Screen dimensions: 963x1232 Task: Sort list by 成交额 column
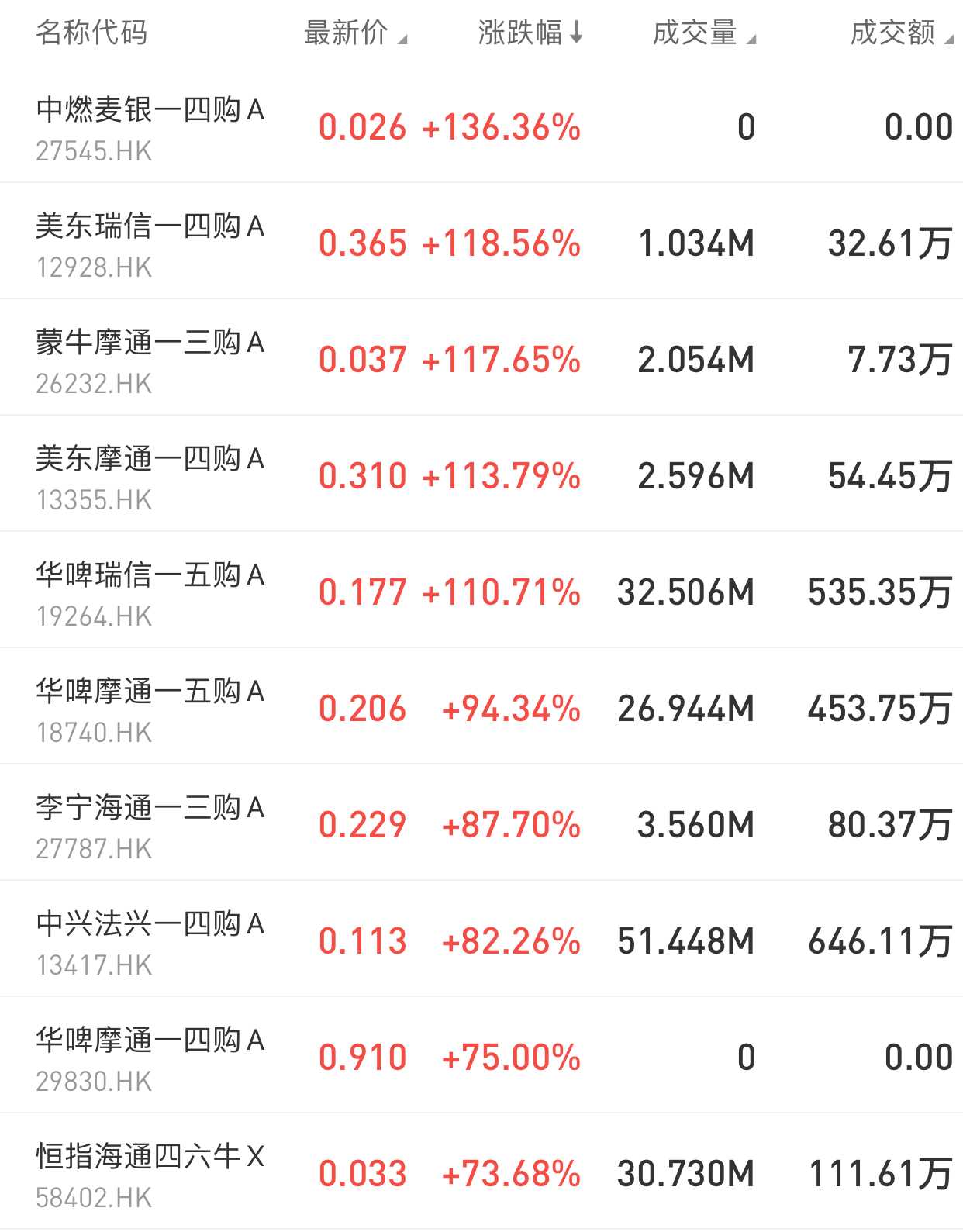click(x=899, y=33)
